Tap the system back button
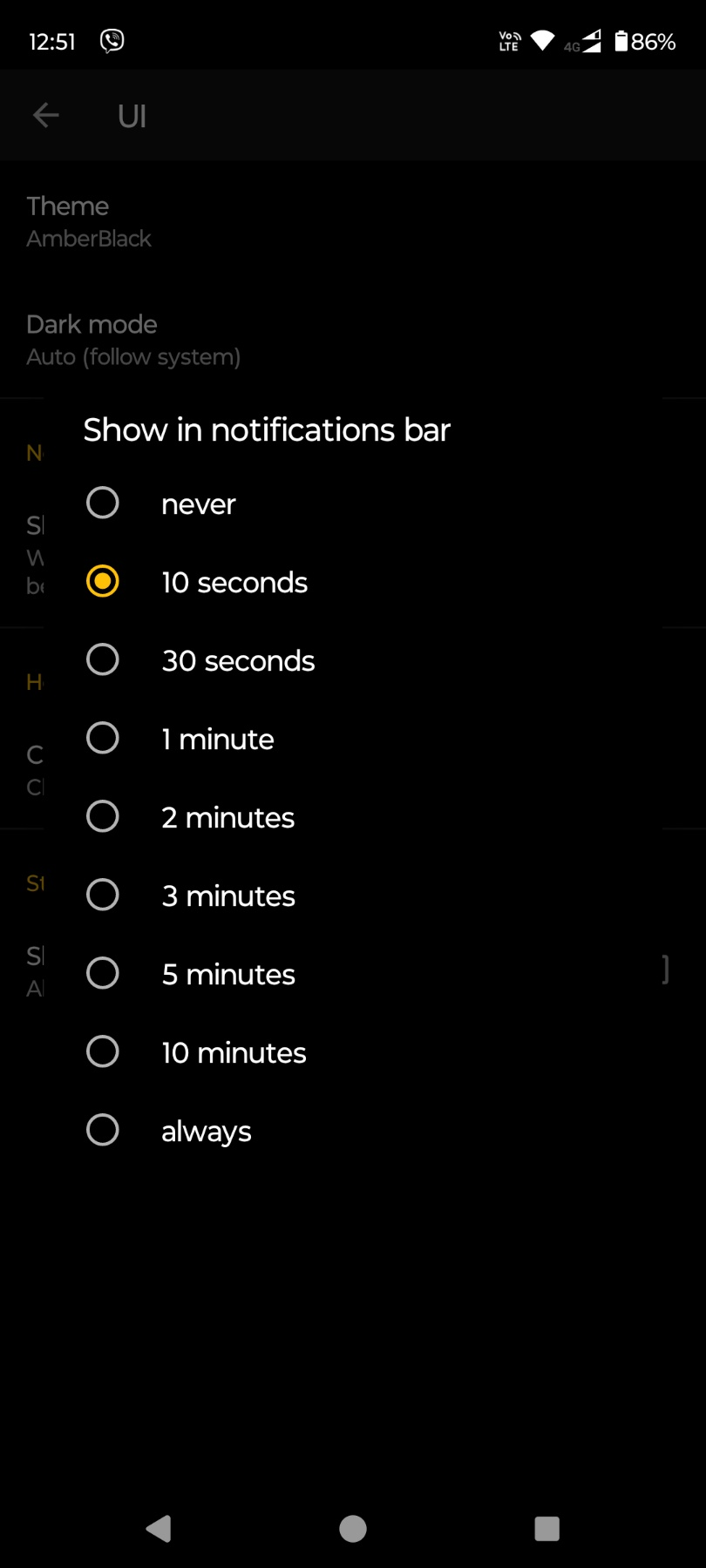Screen dimensions: 706x1568 [x=159, y=1529]
